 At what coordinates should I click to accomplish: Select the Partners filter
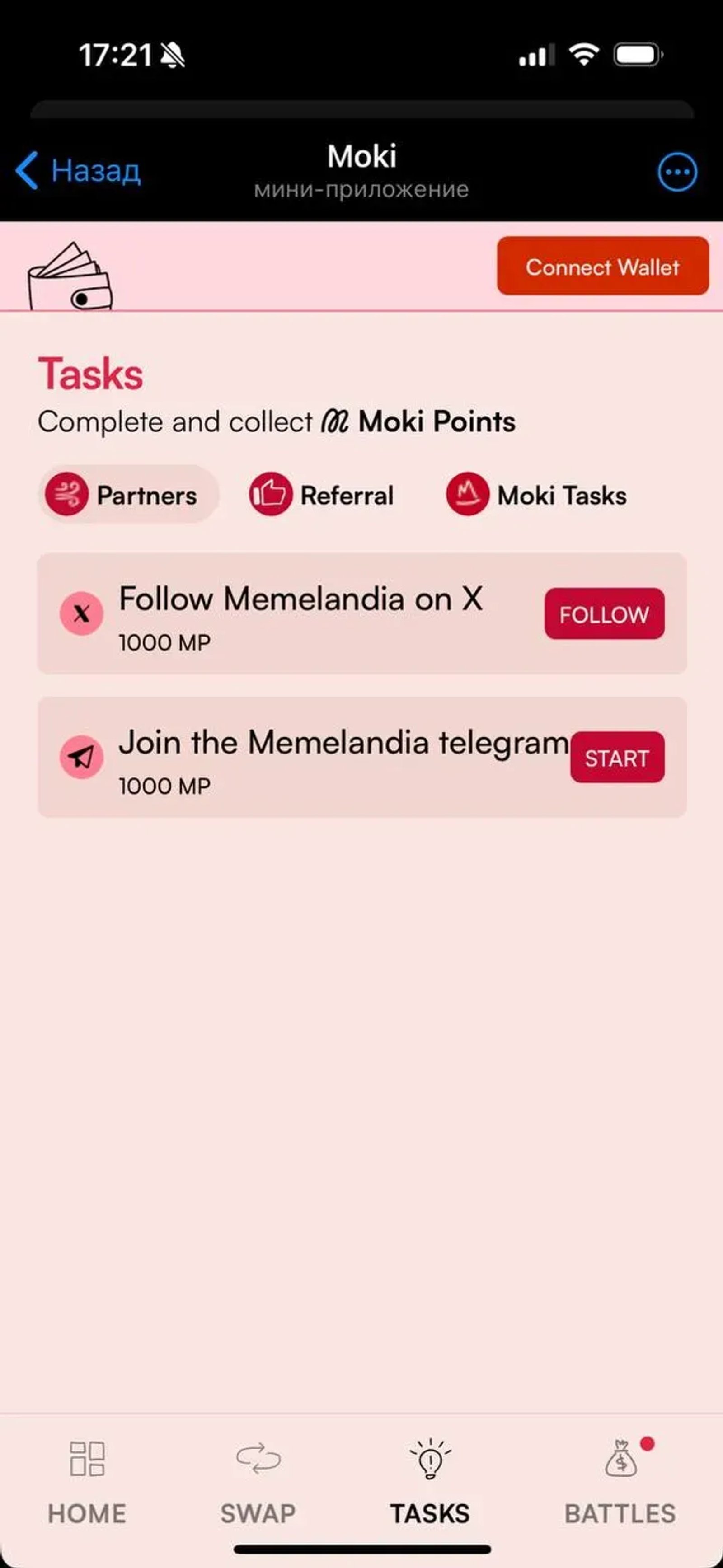[x=129, y=495]
